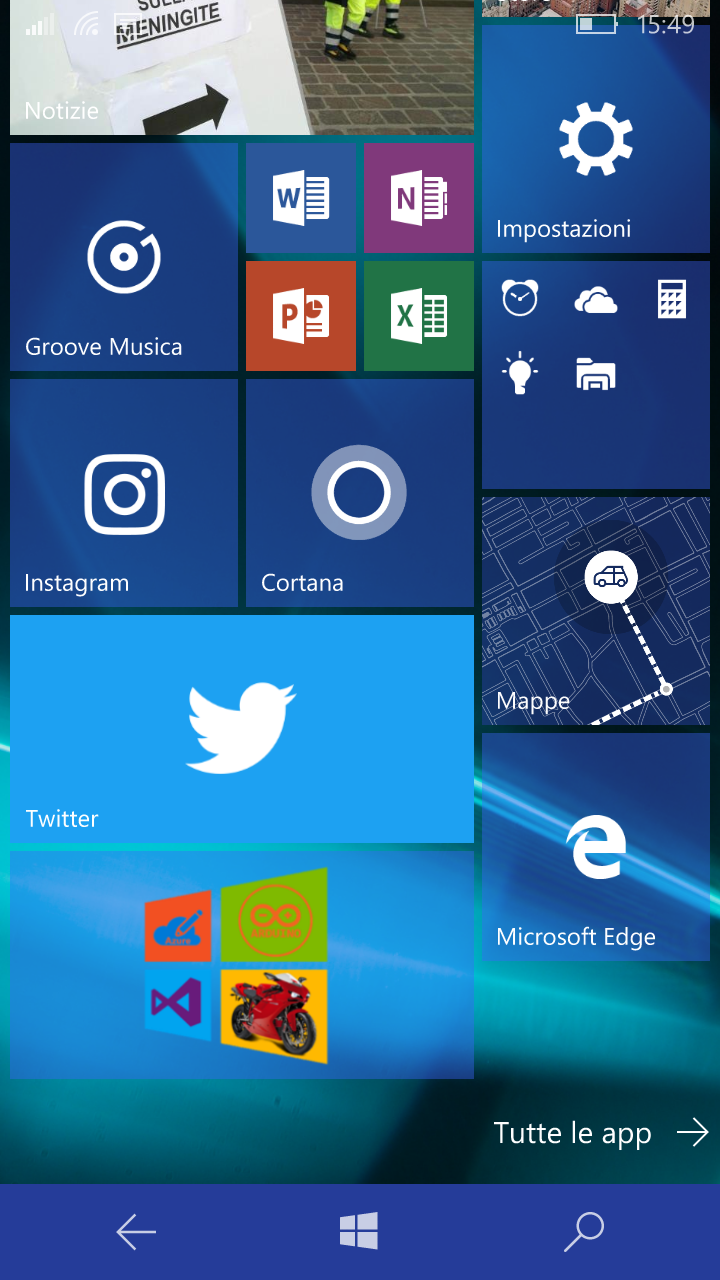Open the Mappe tile
Viewport: 720px width, 1280px height.
pyautogui.click(x=596, y=611)
